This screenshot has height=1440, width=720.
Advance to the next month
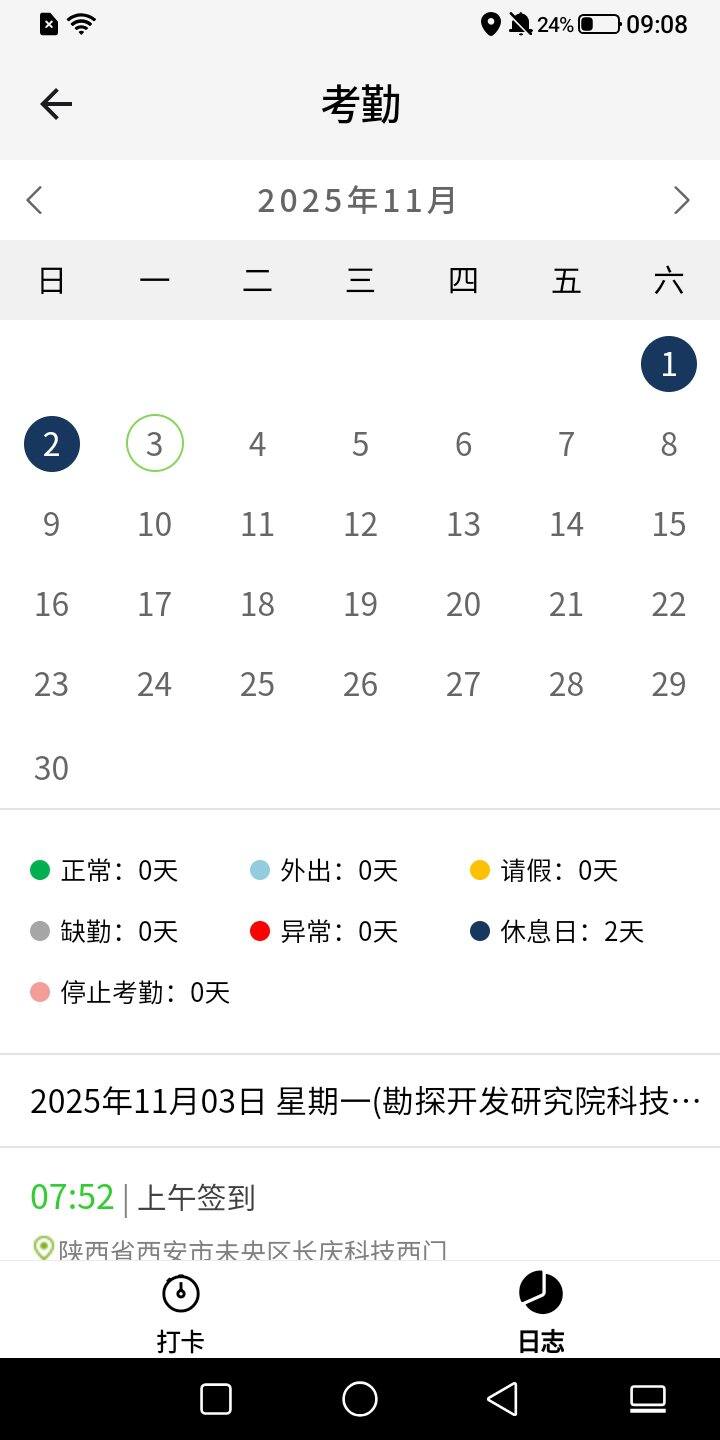tap(681, 200)
